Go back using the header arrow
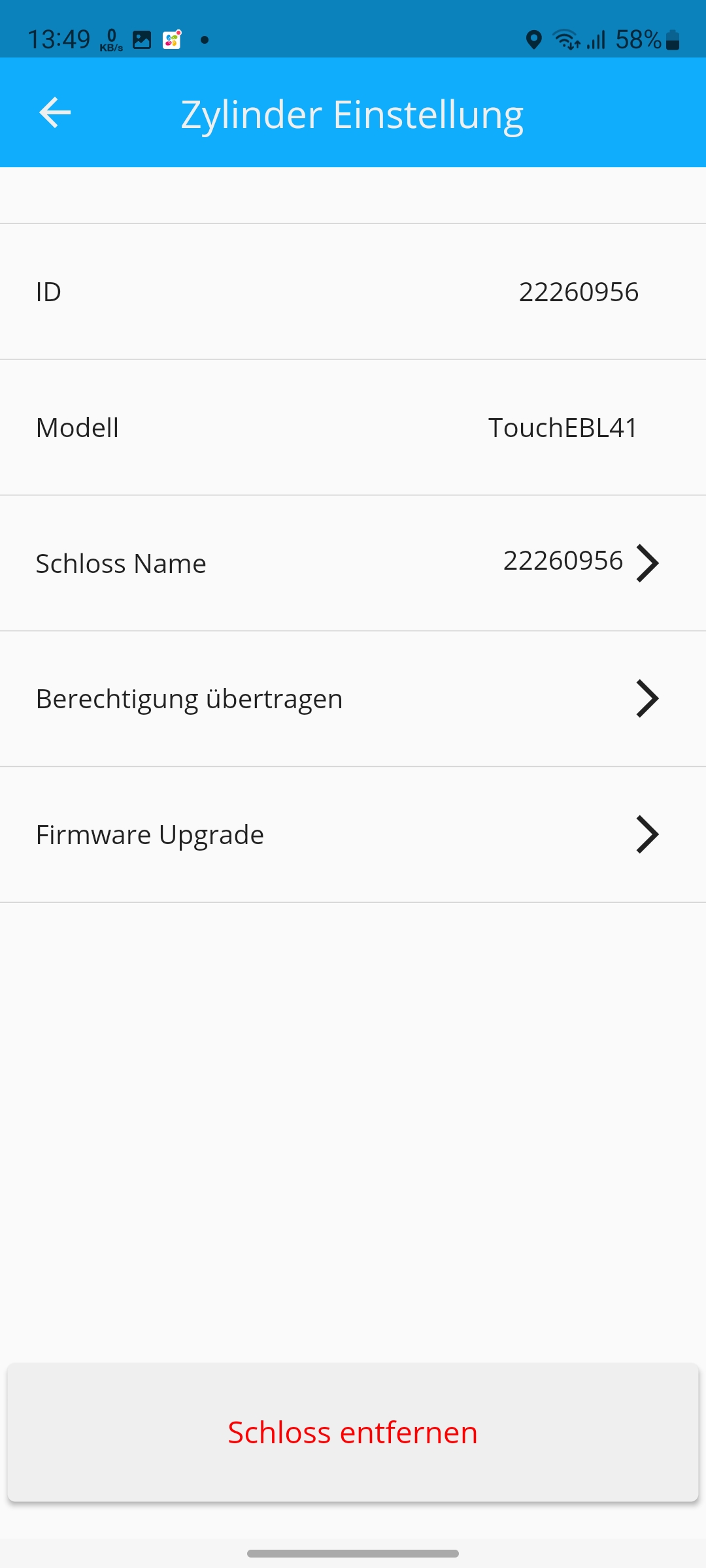Image resolution: width=706 pixels, height=1568 pixels. pos(55,112)
